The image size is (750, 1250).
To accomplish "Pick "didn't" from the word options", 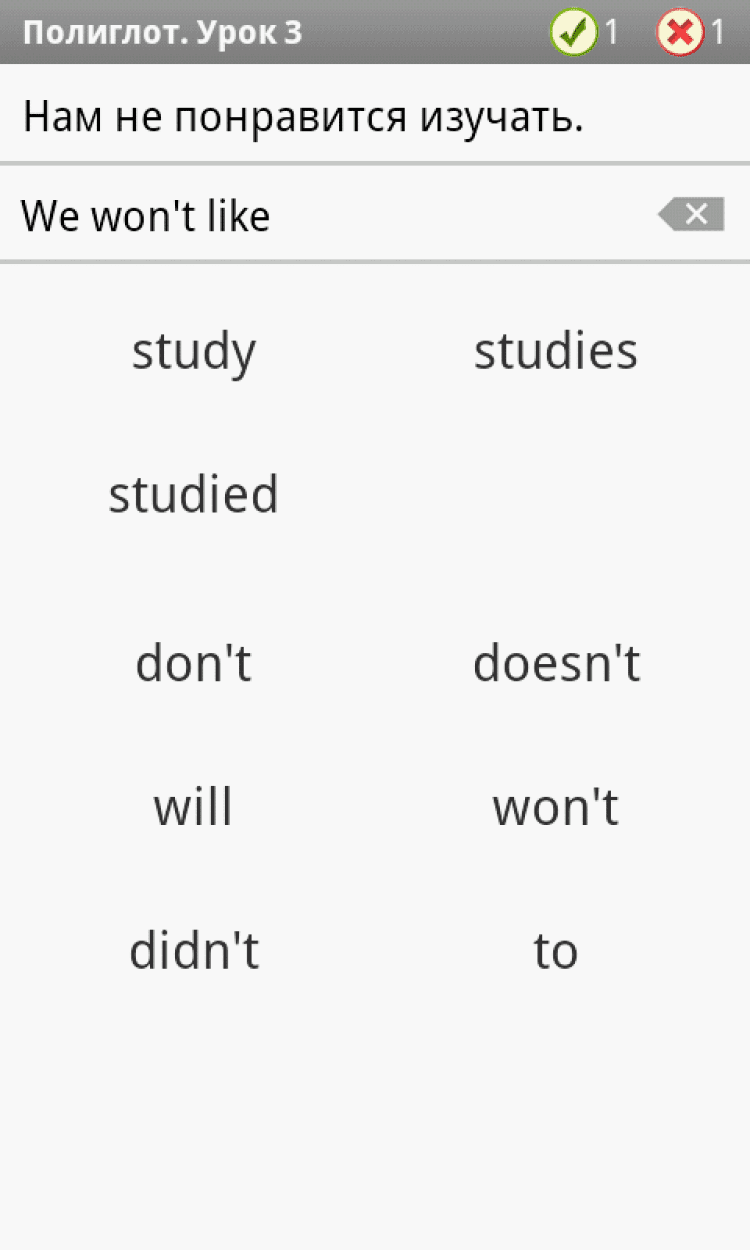I will [194, 951].
